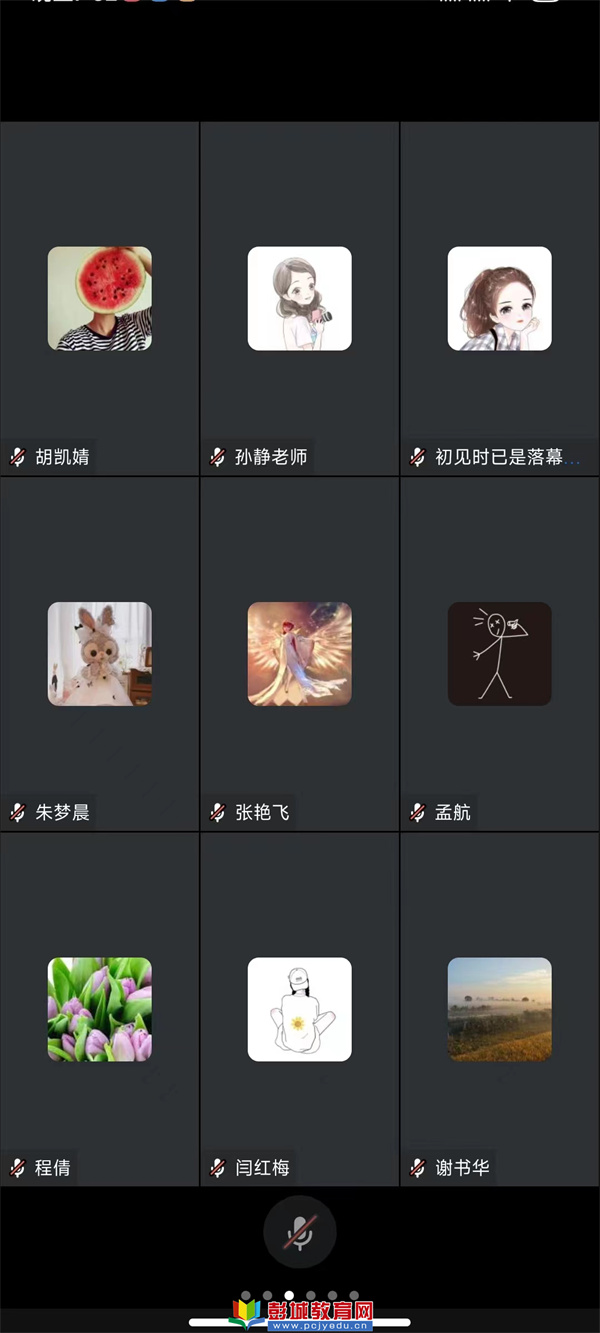Open 闫红梅's participant tile
The width and height of the screenshot is (600, 1333).
[300, 1009]
